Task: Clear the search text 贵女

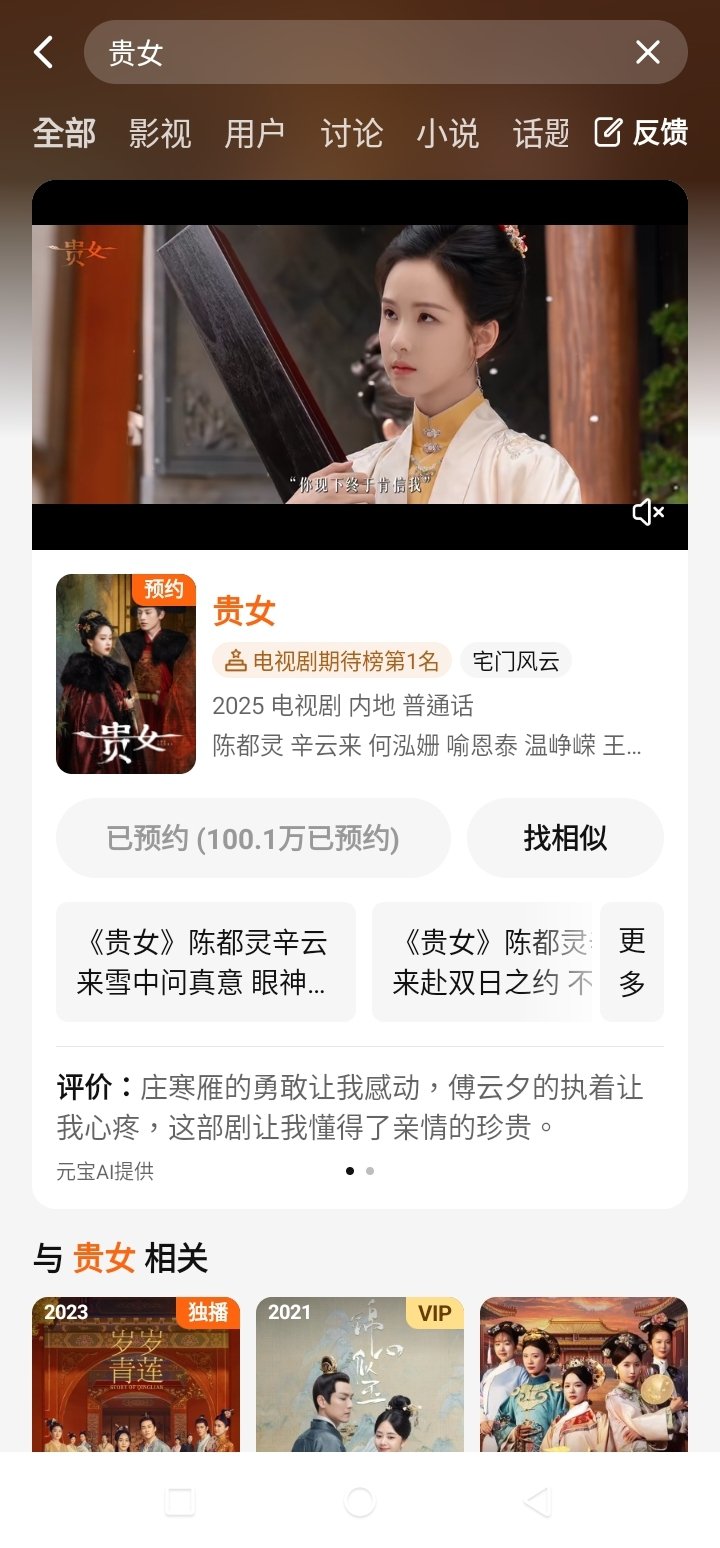Action: pyautogui.click(x=648, y=52)
